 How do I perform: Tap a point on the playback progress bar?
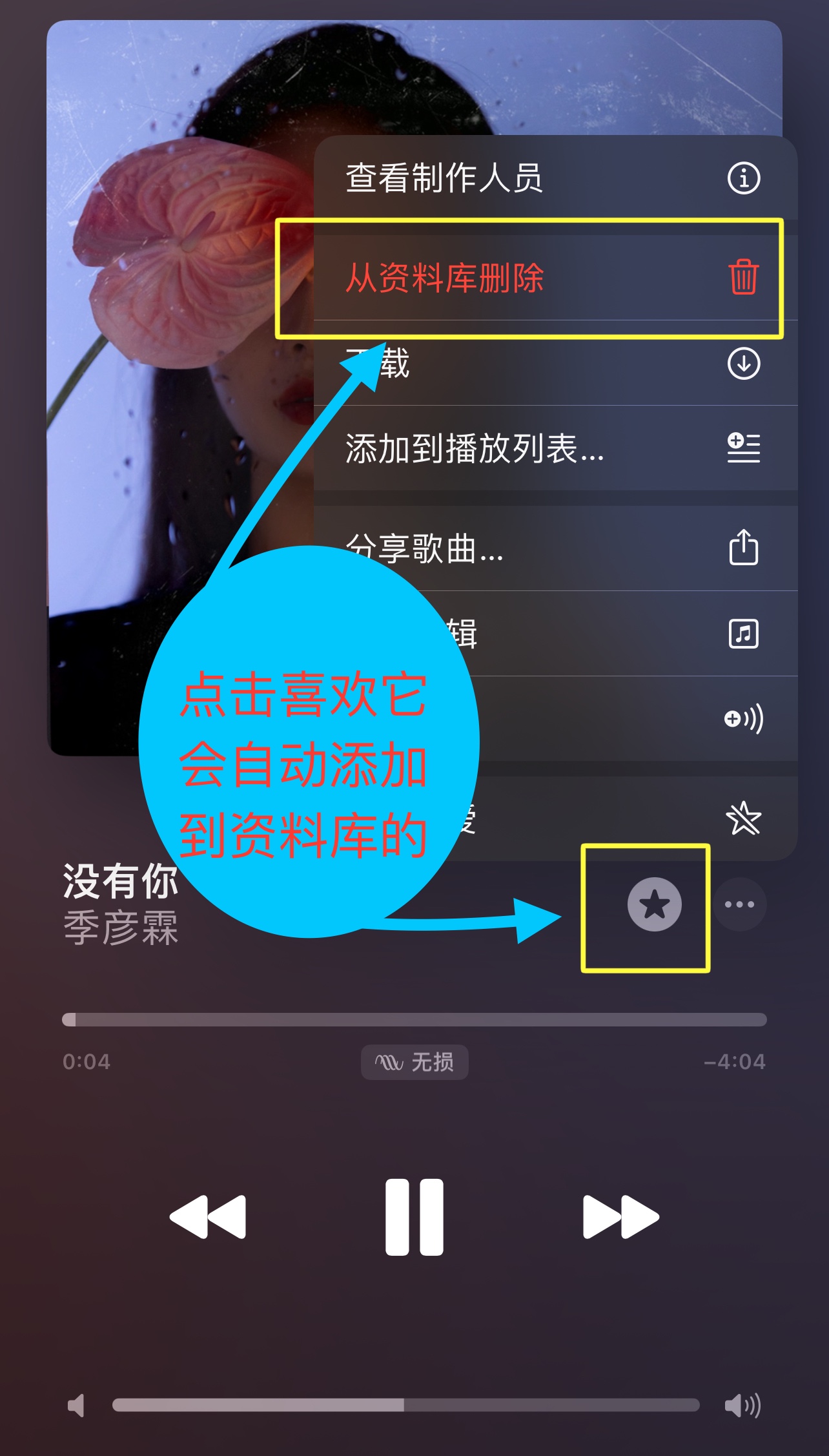[414, 1020]
